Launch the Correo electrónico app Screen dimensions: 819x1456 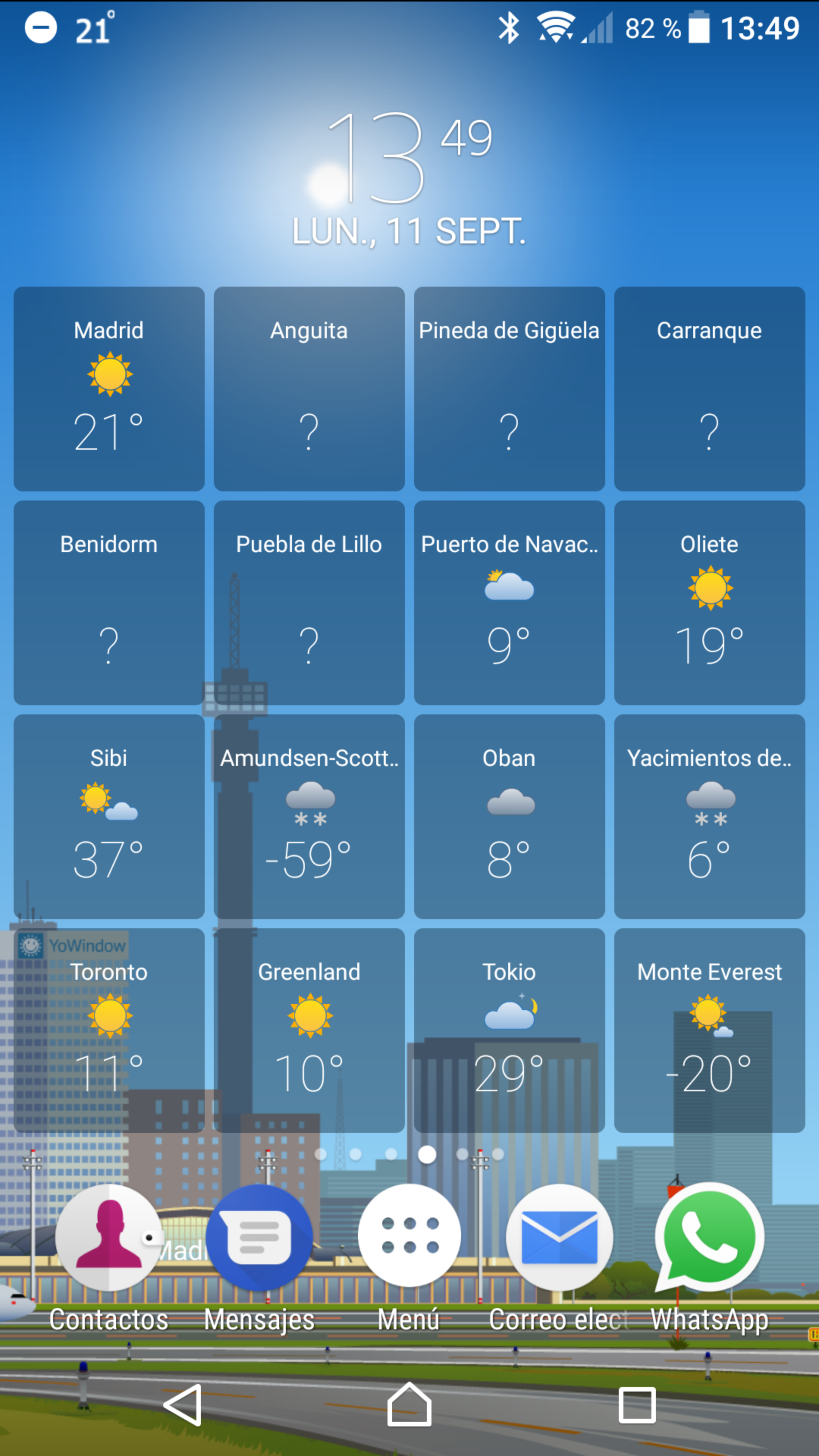[559, 1238]
